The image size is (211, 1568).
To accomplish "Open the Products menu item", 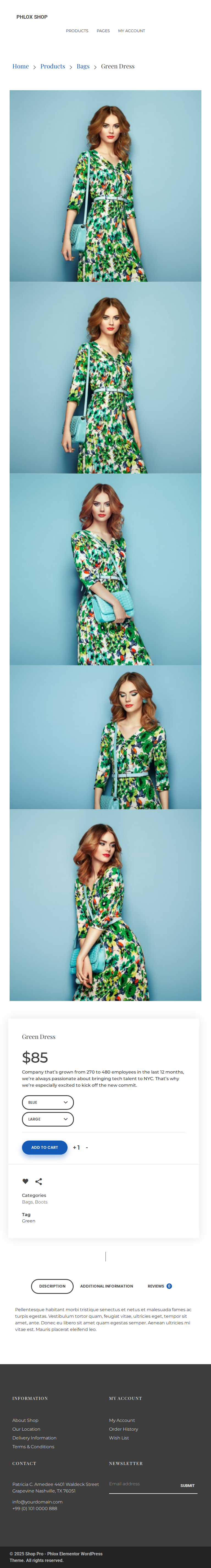I will (x=77, y=30).
